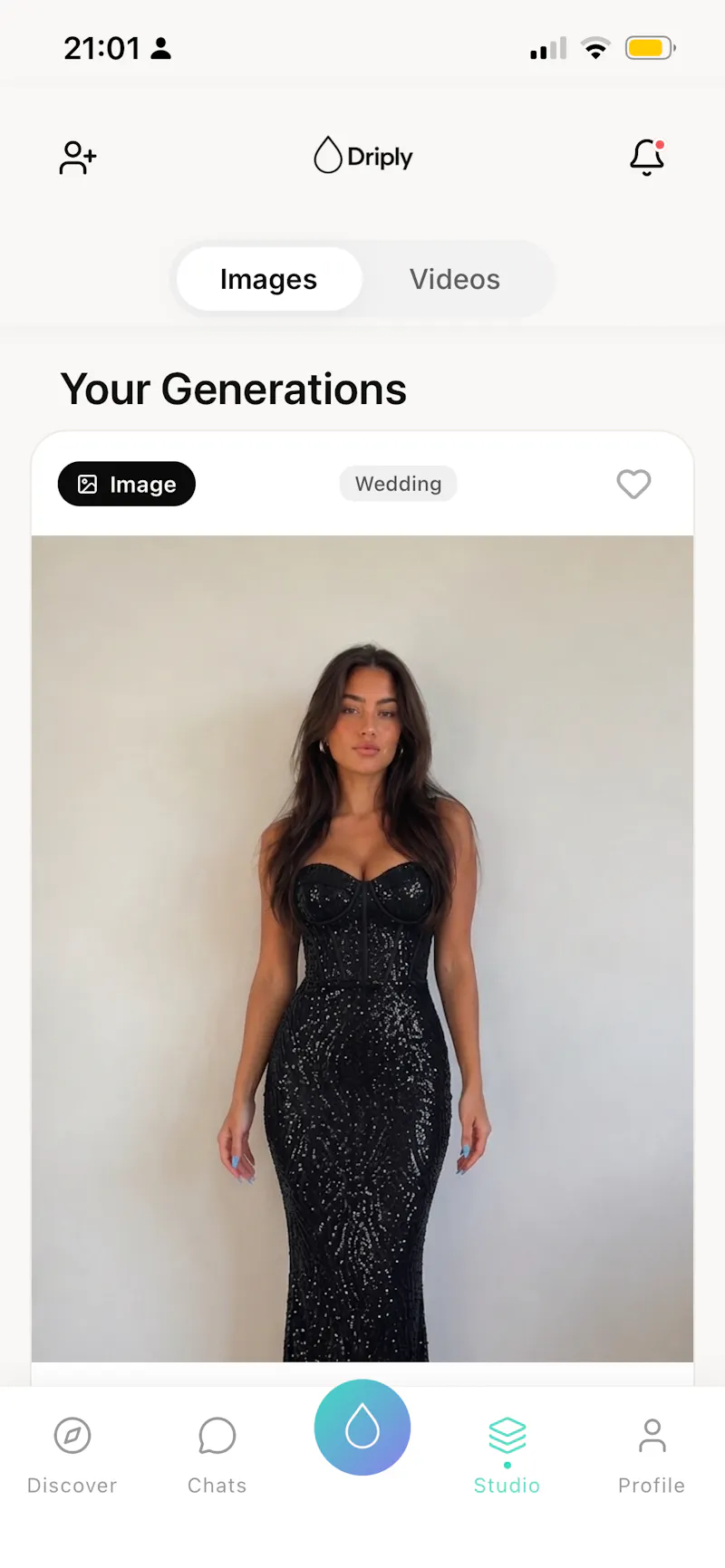The width and height of the screenshot is (725, 1568).
Task: Switch to the Profile tab
Action: (x=652, y=1454)
